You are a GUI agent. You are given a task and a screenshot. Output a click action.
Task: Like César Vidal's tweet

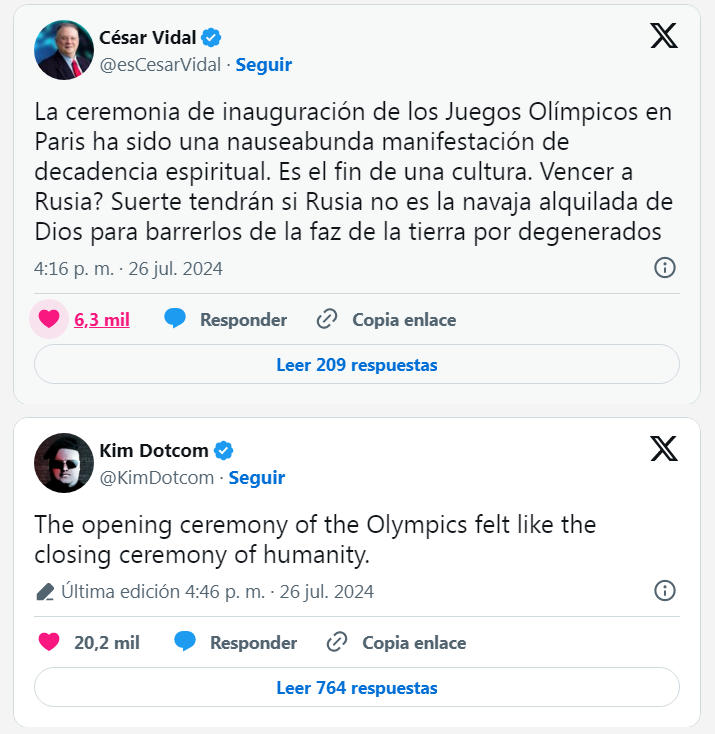(49, 320)
